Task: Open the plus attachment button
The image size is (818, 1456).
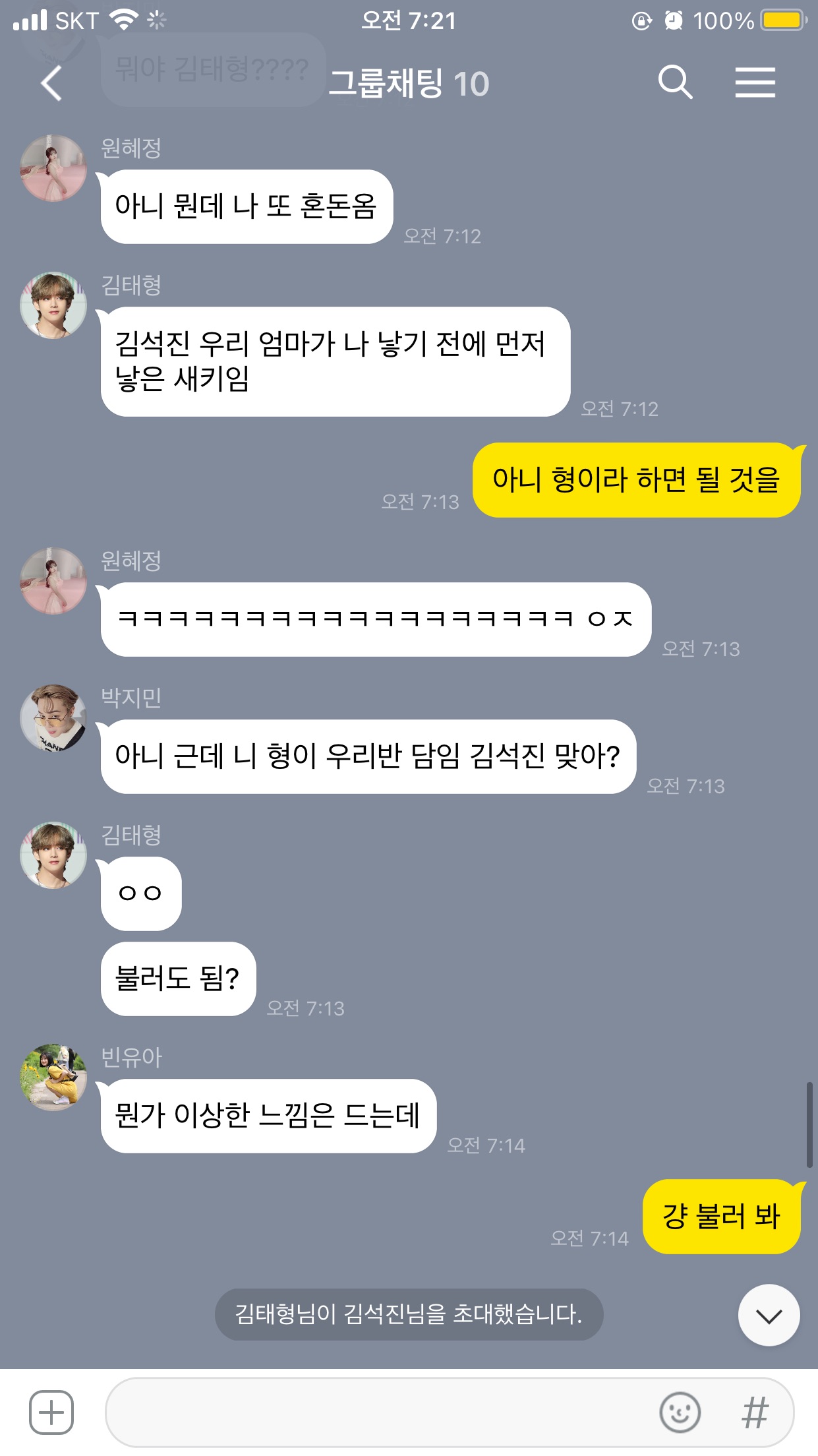Action: pos(51,1412)
